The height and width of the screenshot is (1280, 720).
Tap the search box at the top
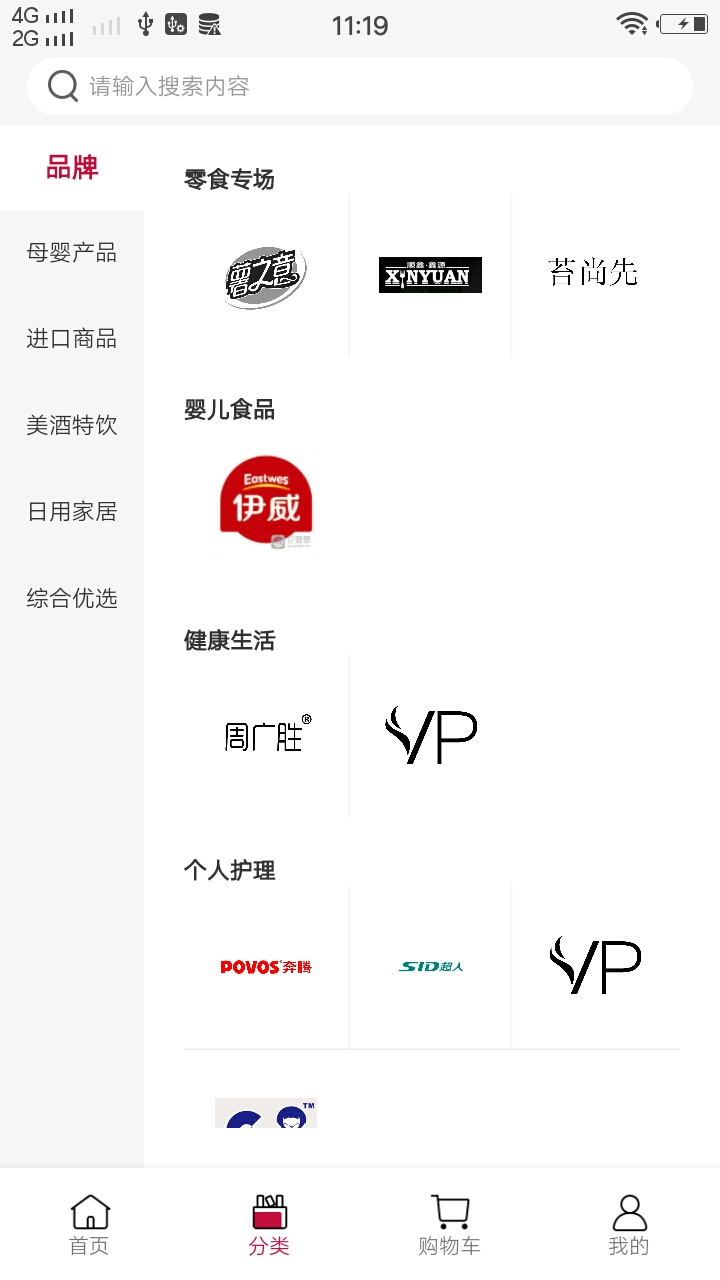point(360,86)
